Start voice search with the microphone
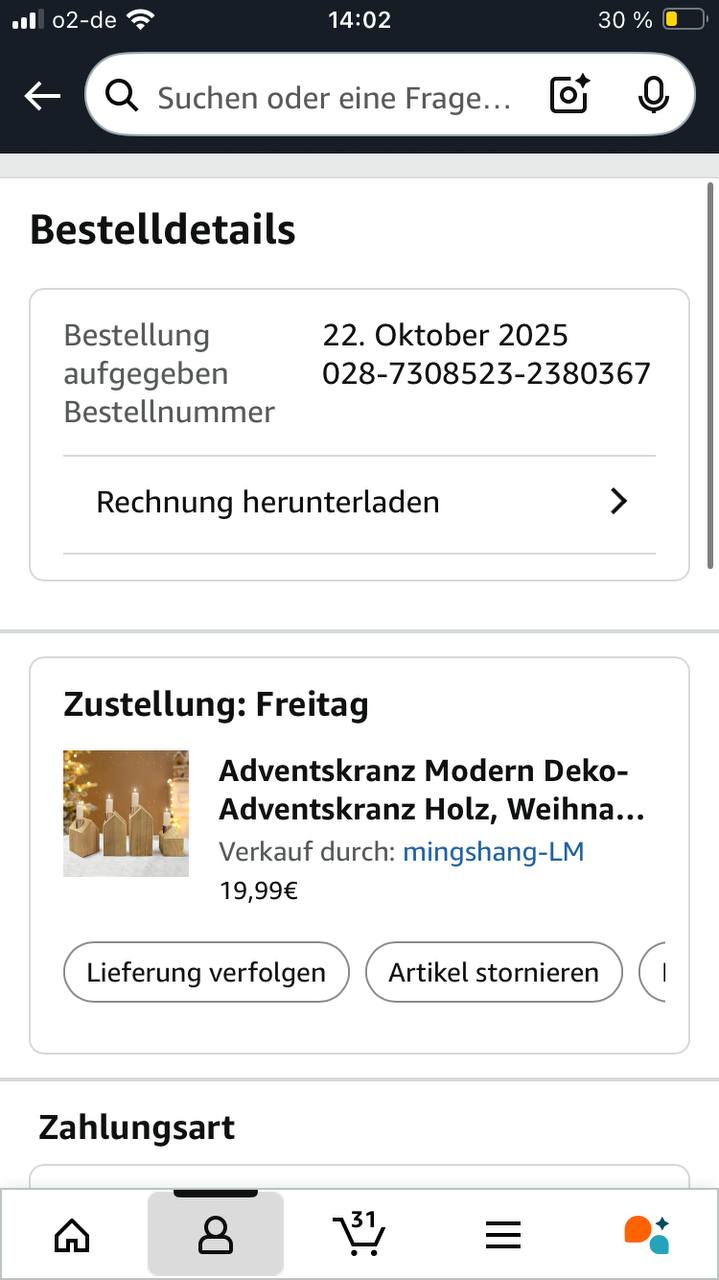The image size is (719, 1280). tap(653, 96)
